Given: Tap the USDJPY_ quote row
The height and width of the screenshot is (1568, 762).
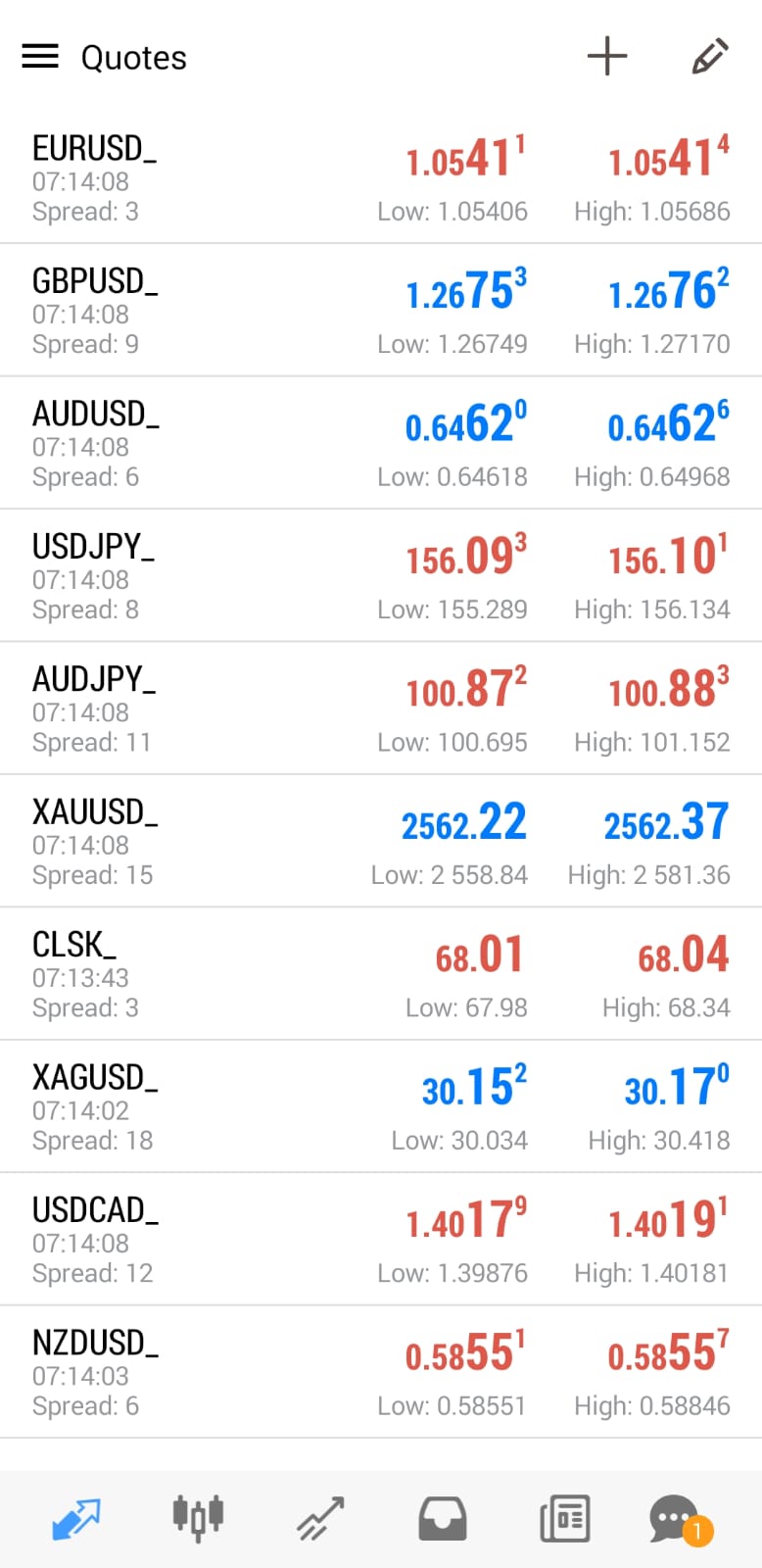Looking at the screenshot, I should 381,577.
